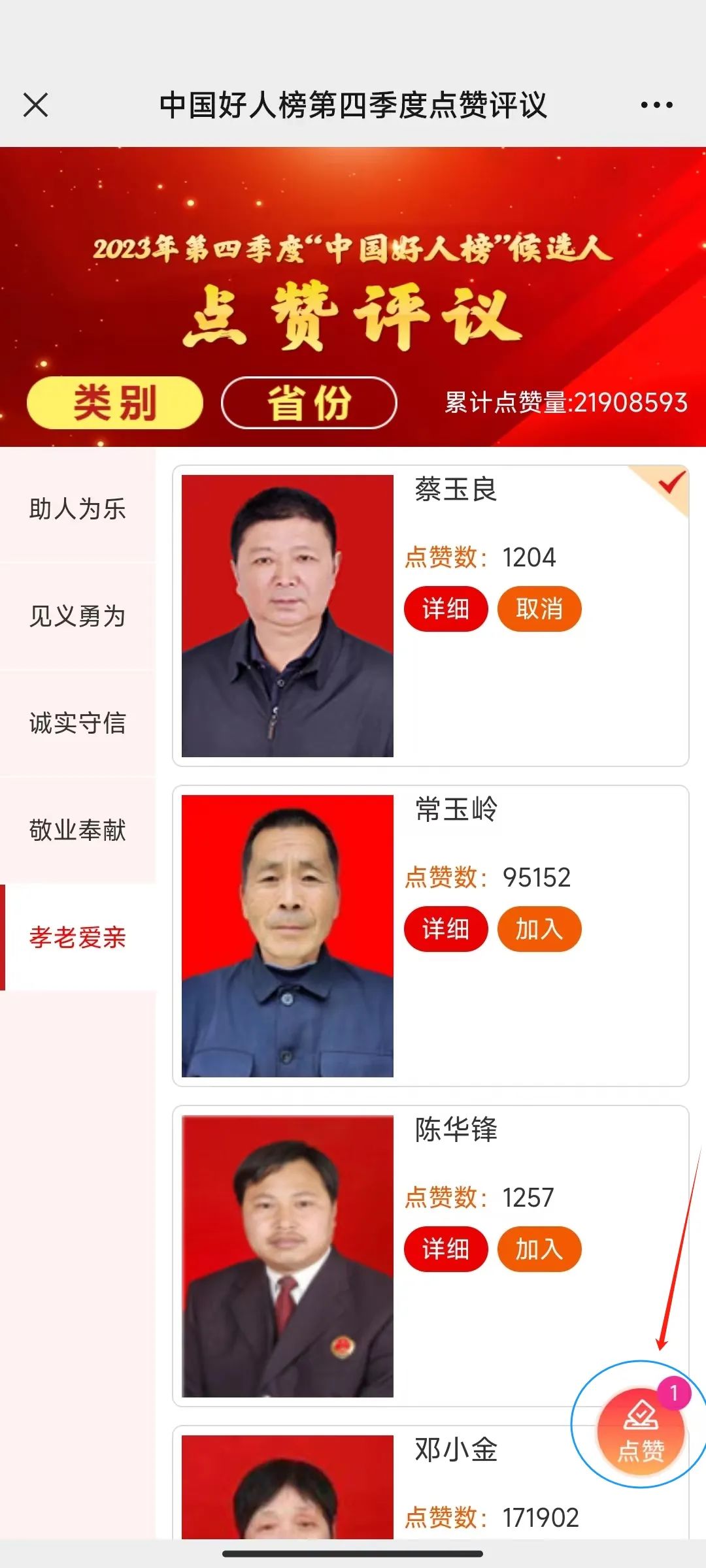Select the 见义勇为 category
This screenshot has width=706, height=1568.
(x=77, y=616)
